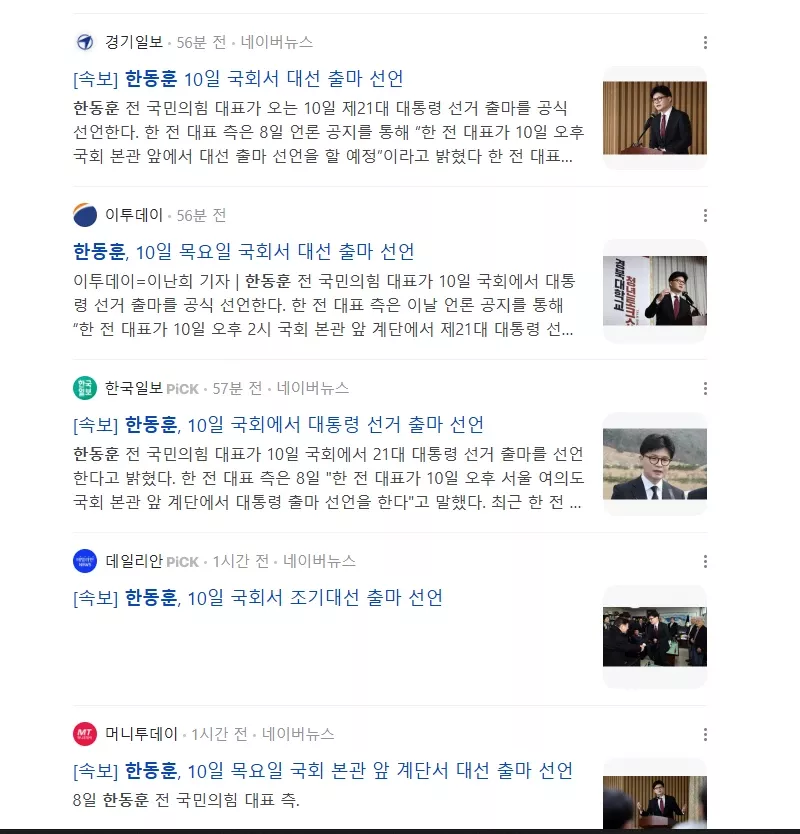The image size is (800, 834).
Task: Open overflow menu for the 데일리안 article
Action: (705, 562)
